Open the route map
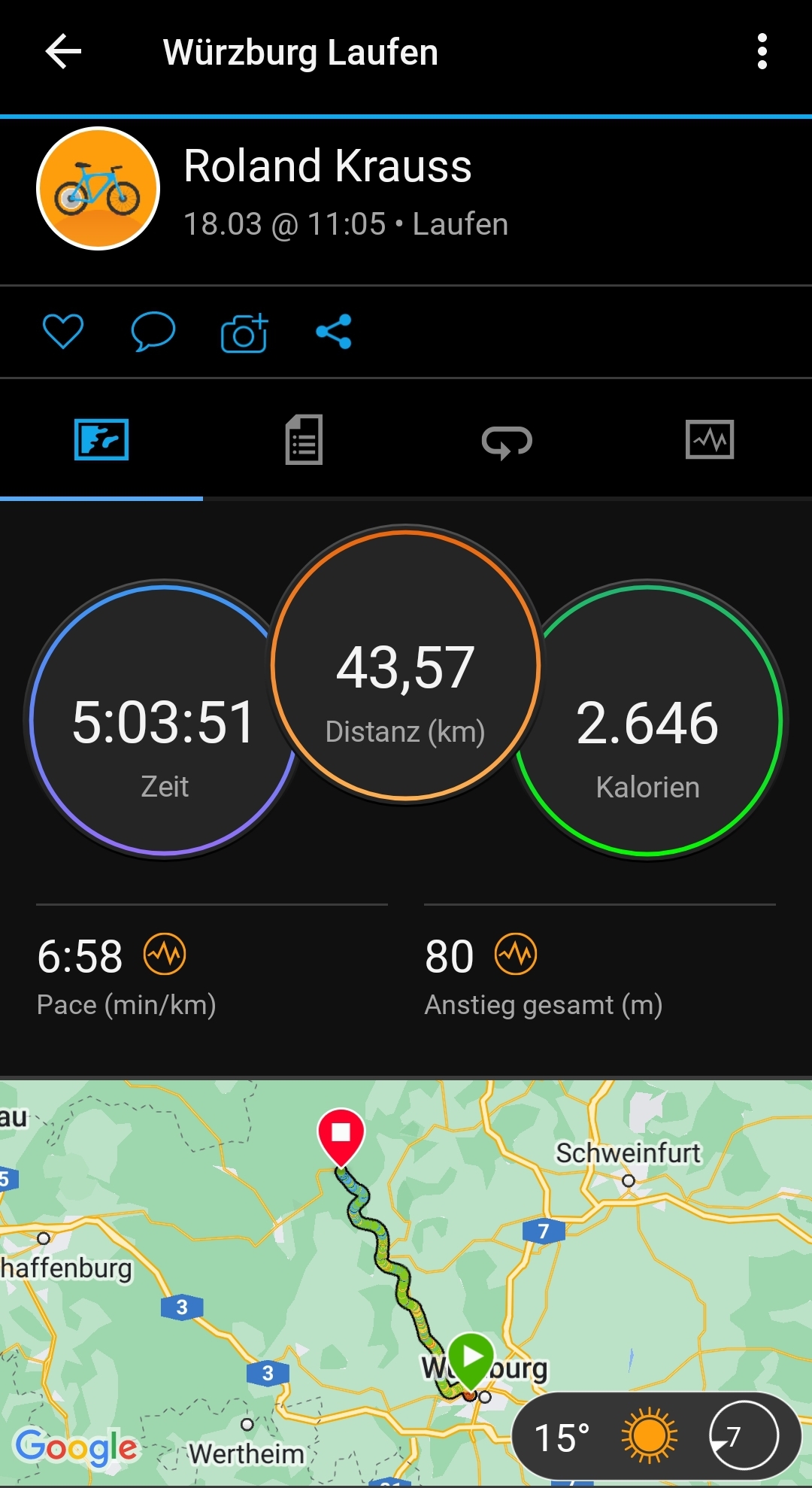The height and width of the screenshot is (1488, 812). coord(301,1241)
